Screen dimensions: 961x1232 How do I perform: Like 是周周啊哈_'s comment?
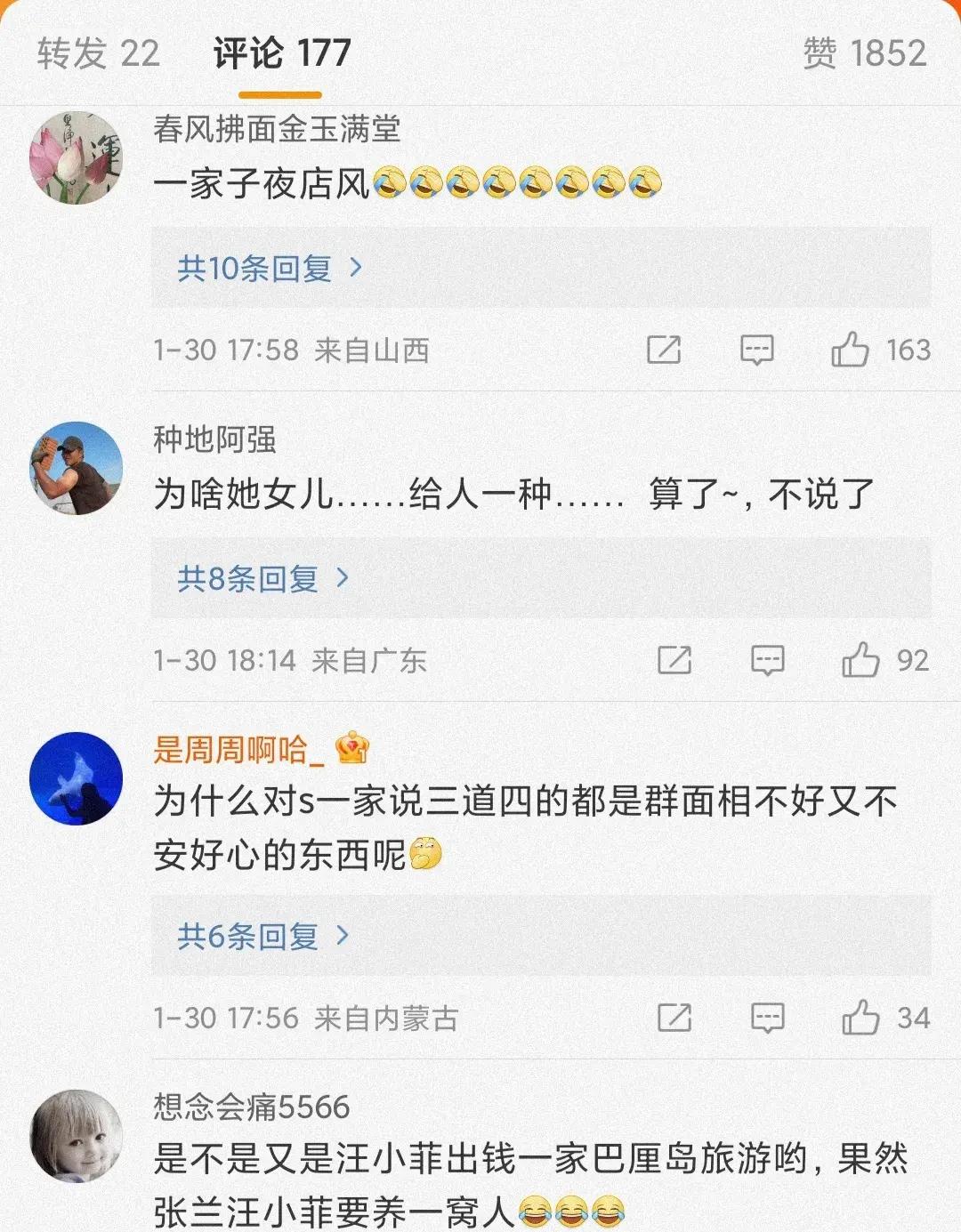coord(860,1018)
